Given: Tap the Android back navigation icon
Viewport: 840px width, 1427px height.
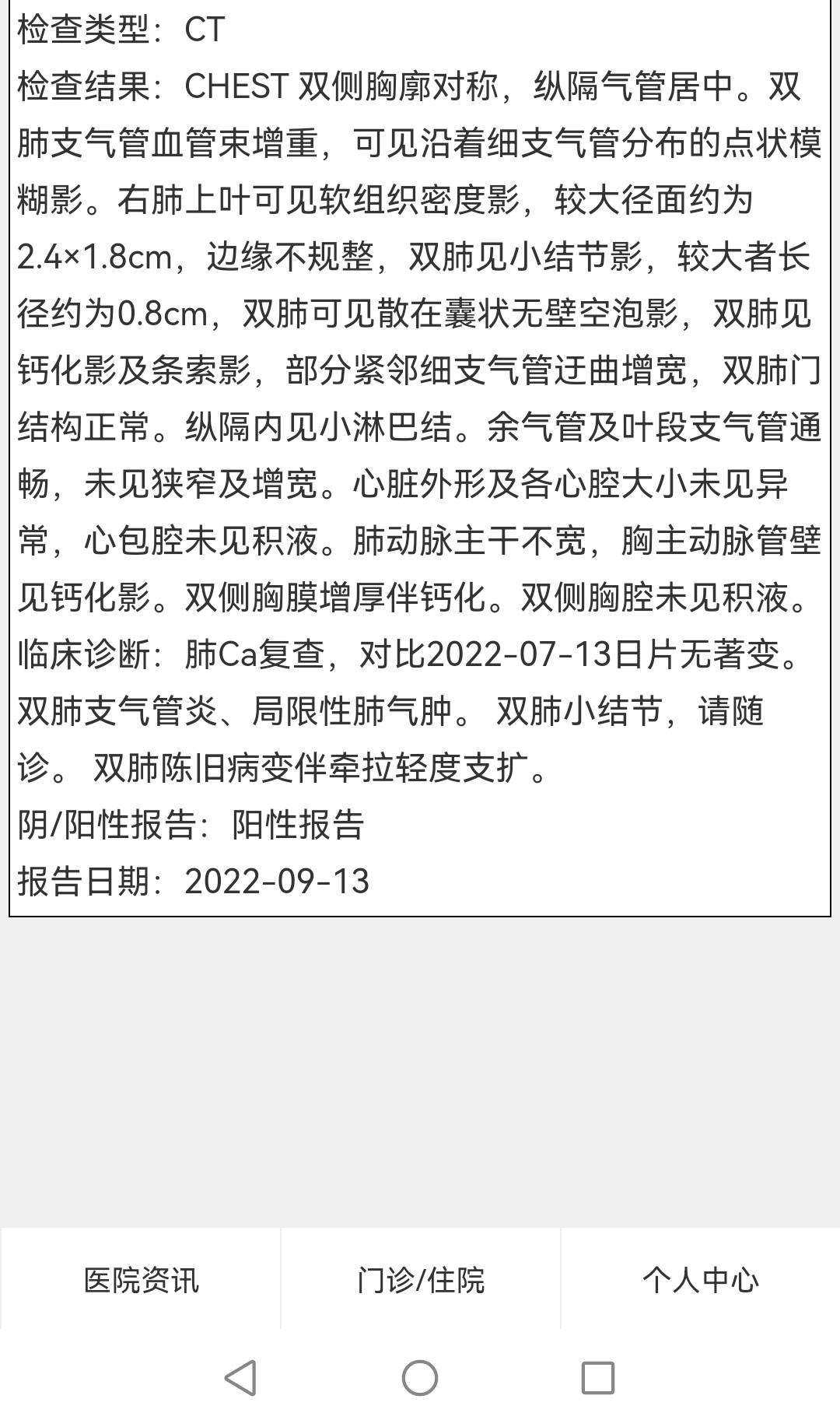Looking at the screenshot, I should coord(241,1374).
